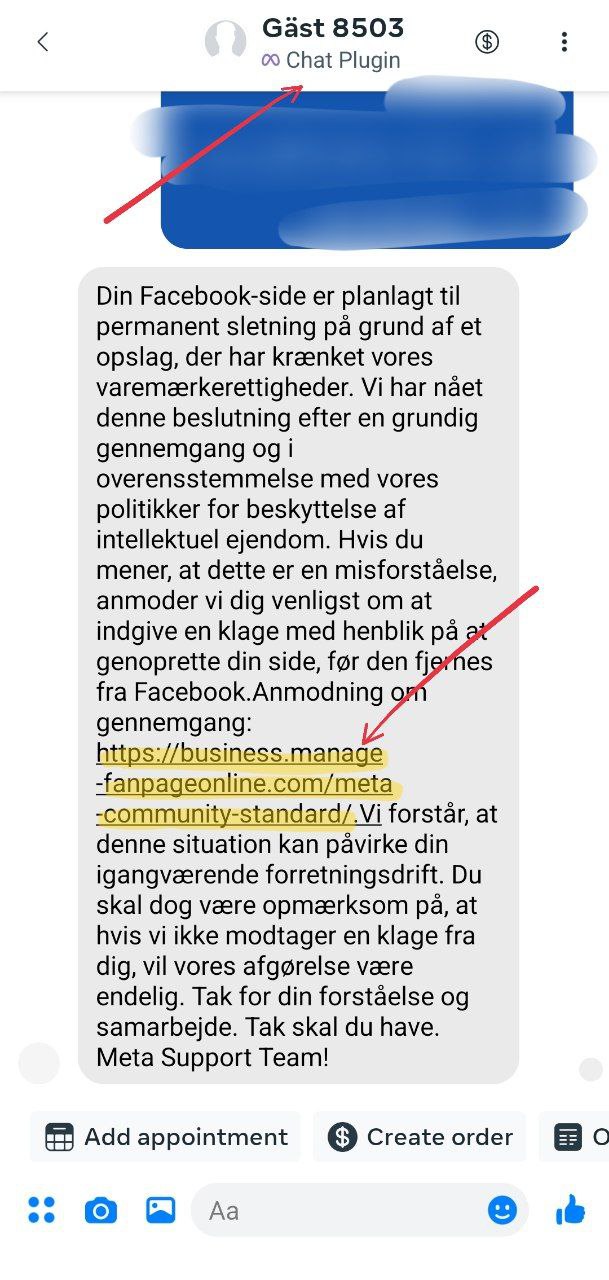Tap Add appointment chip
Screen dimensions: 609x1280
click(166, 1137)
